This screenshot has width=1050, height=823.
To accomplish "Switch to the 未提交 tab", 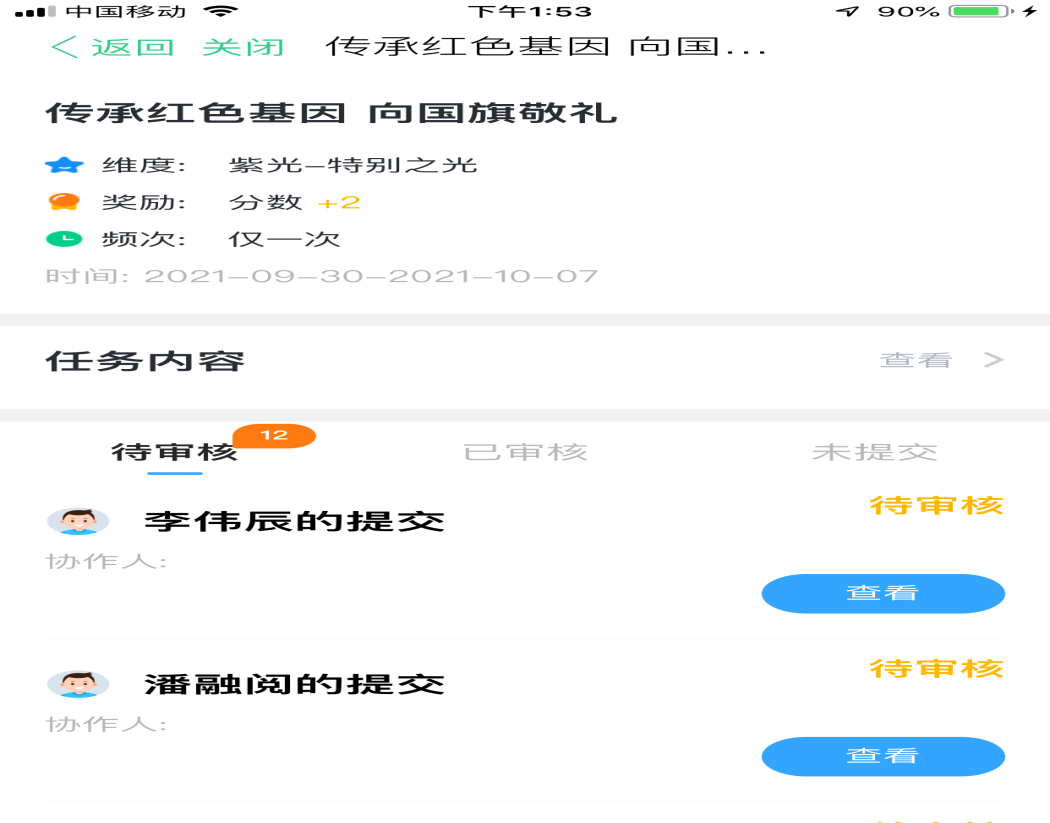I will (x=874, y=452).
